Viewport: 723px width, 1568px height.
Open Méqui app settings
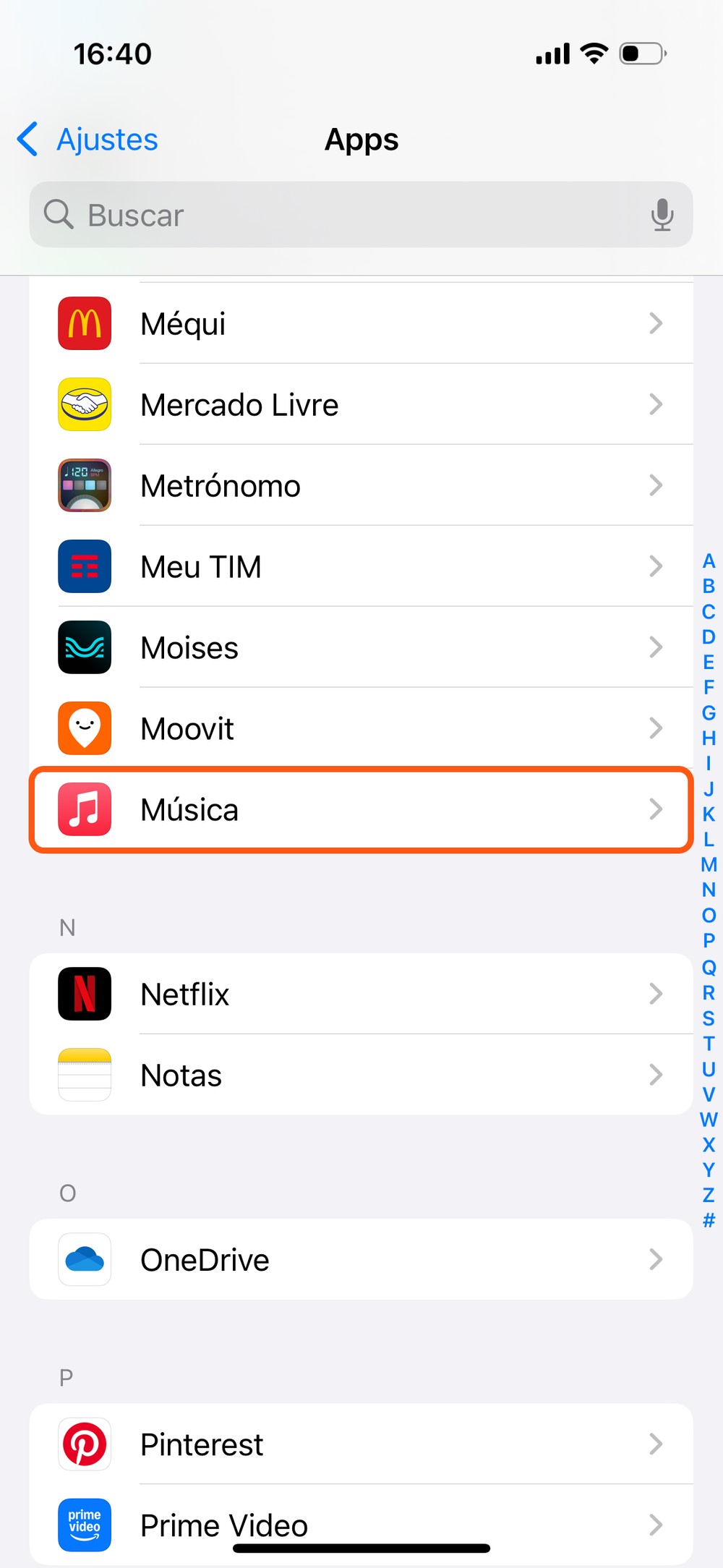point(361,323)
